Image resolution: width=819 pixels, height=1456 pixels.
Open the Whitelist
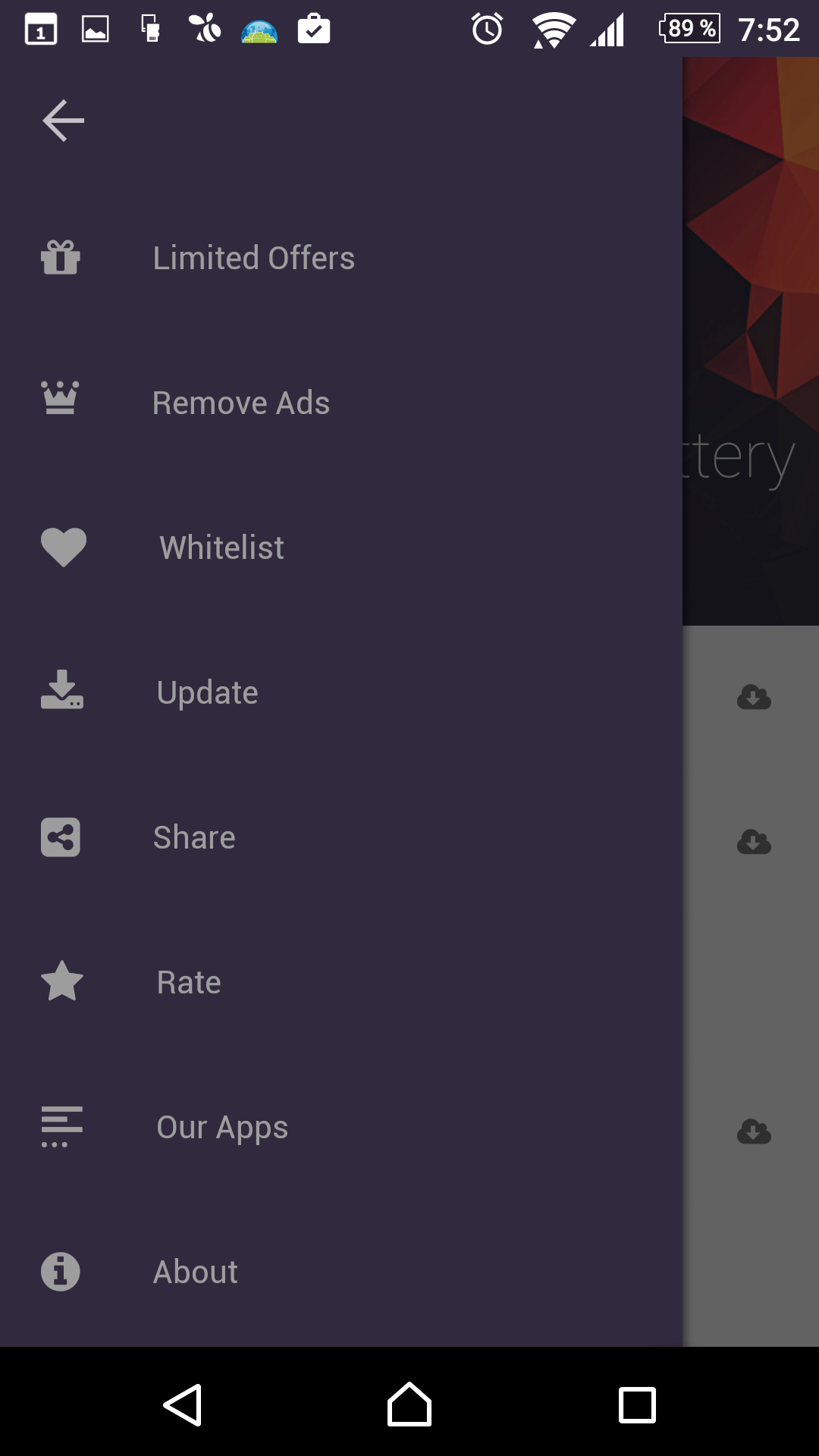coord(221,548)
